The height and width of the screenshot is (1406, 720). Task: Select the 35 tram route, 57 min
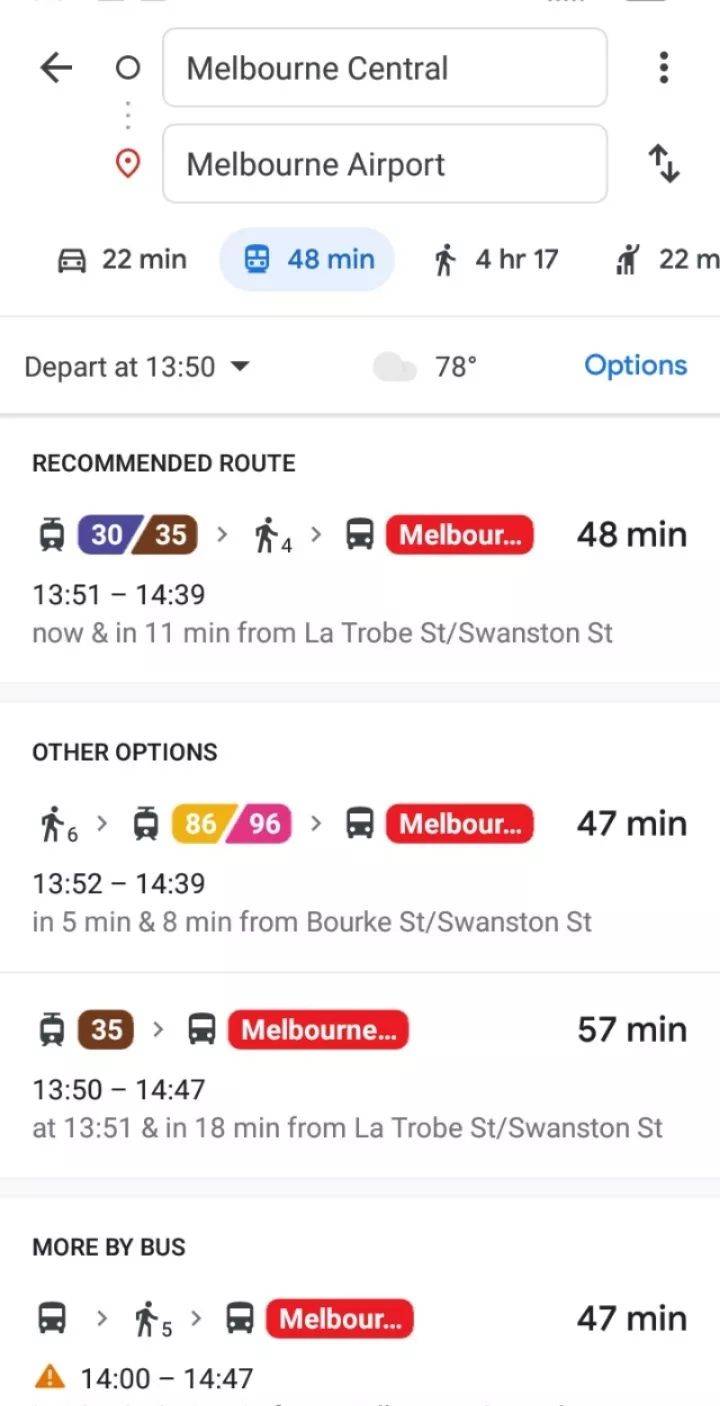pos(360,1075)
